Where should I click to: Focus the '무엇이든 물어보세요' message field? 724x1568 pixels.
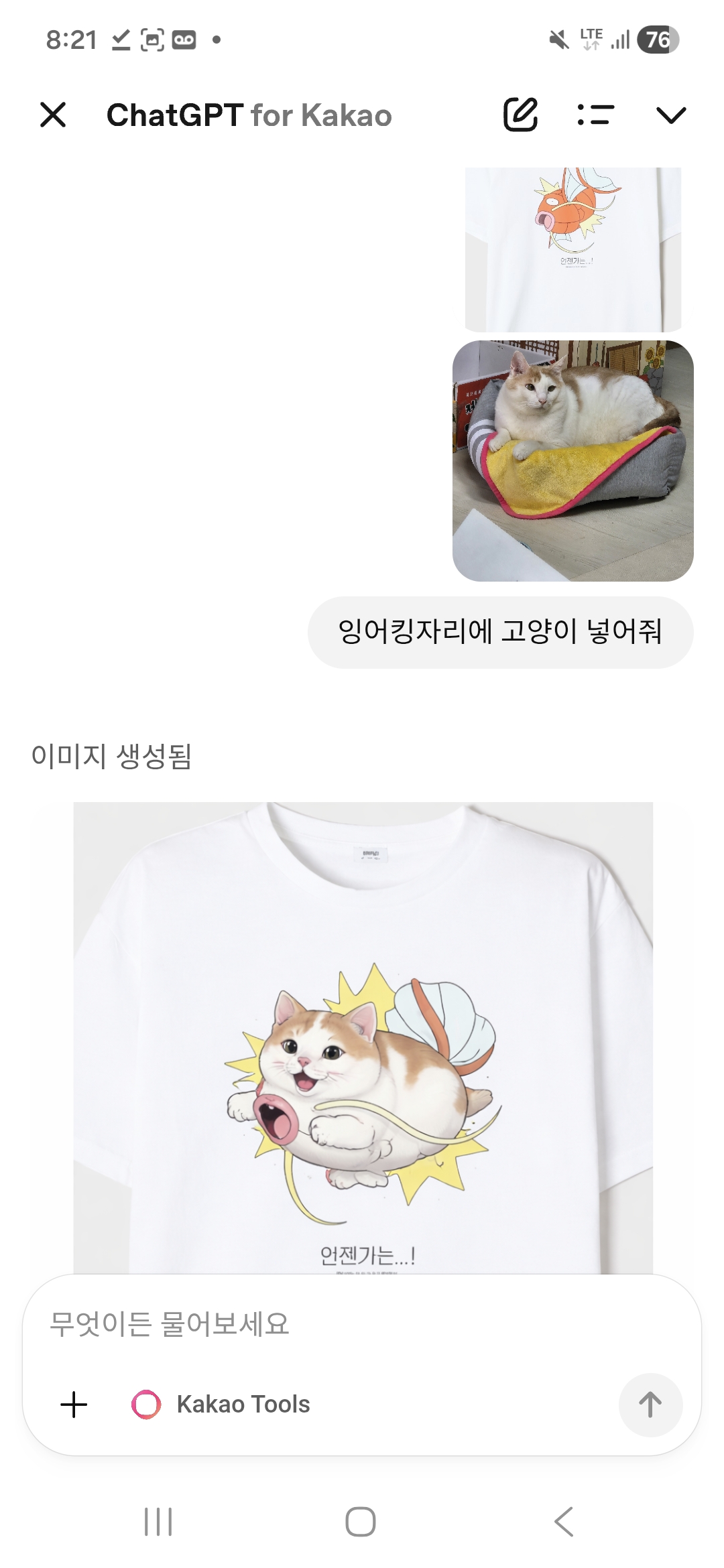click(x=362, y=1324)
